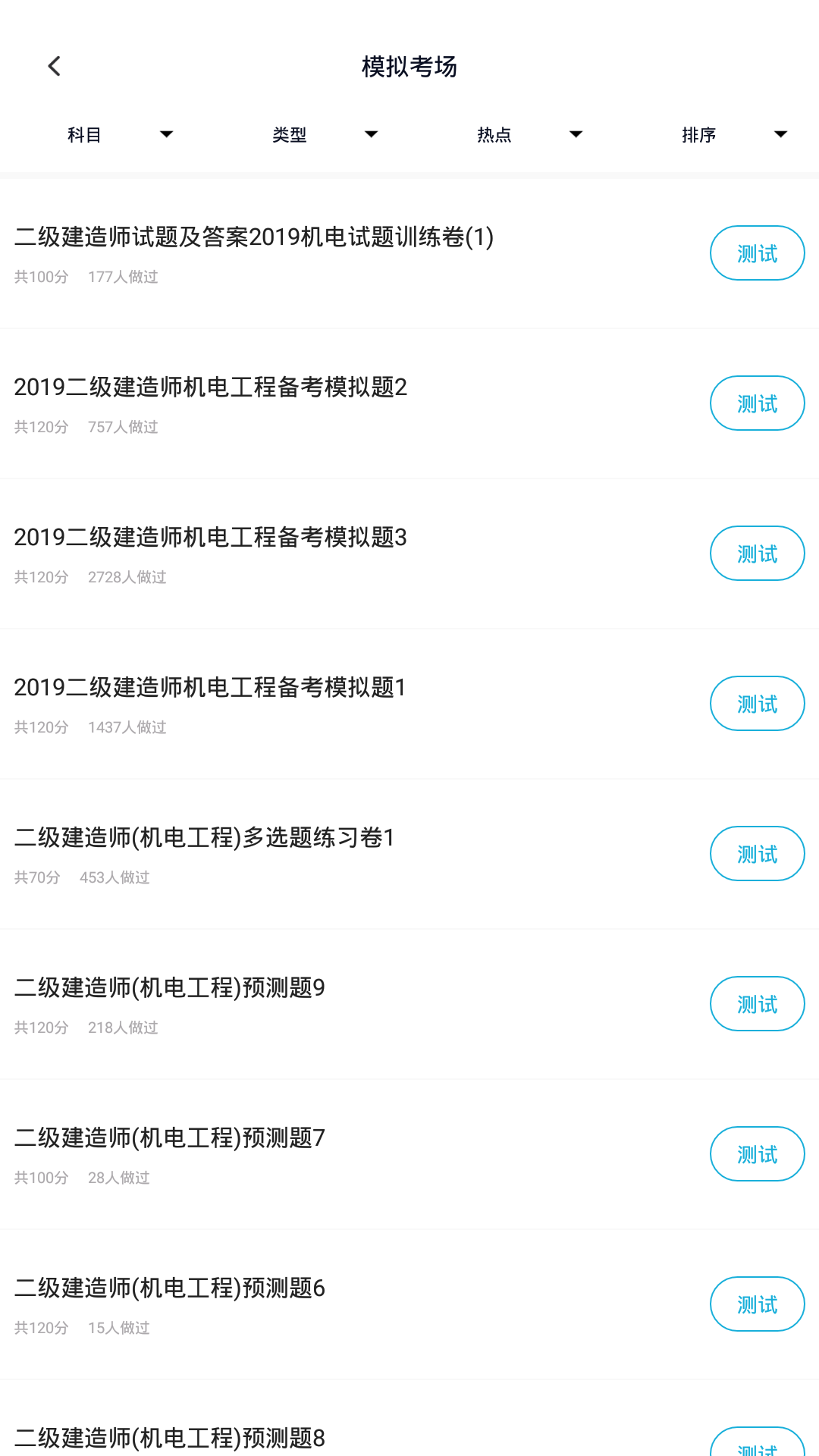Open the 排序 sorting dropdown
Image resolution: width=819 pixels, height=1456 pixels.
[698, 133]
